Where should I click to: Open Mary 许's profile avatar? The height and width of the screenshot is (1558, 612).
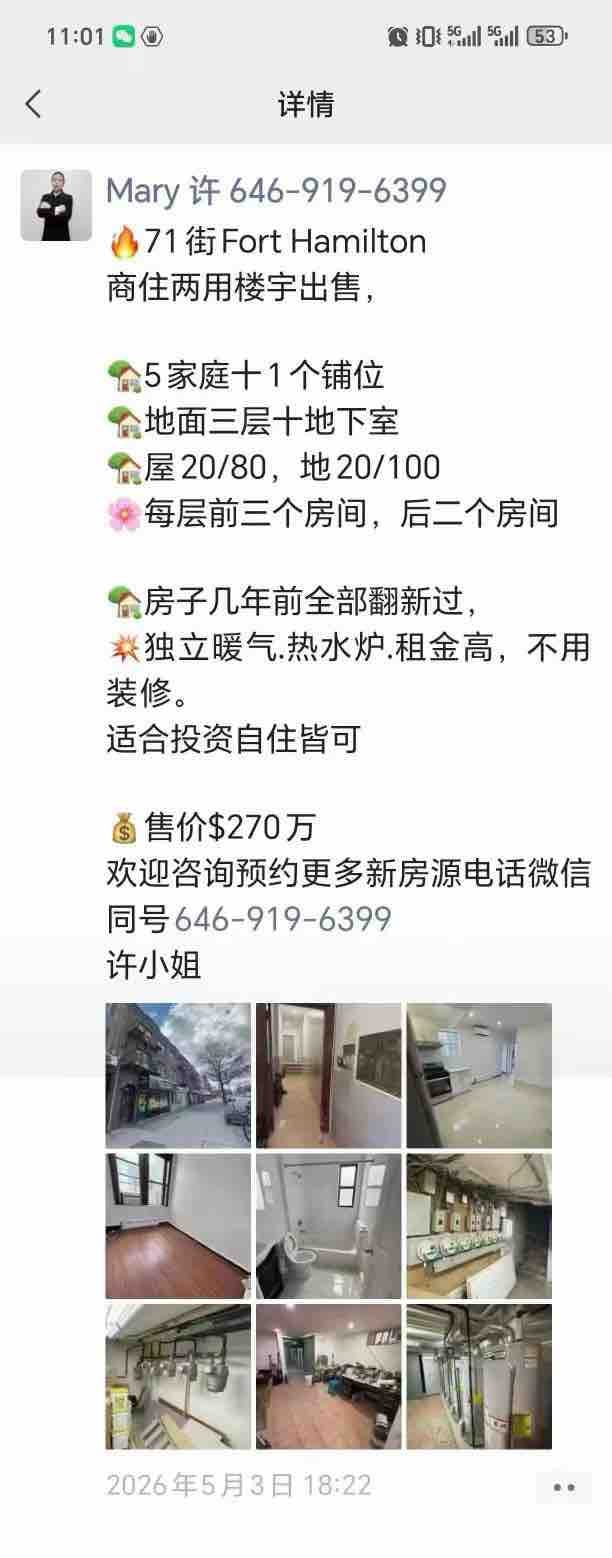[x=56, y=205]
